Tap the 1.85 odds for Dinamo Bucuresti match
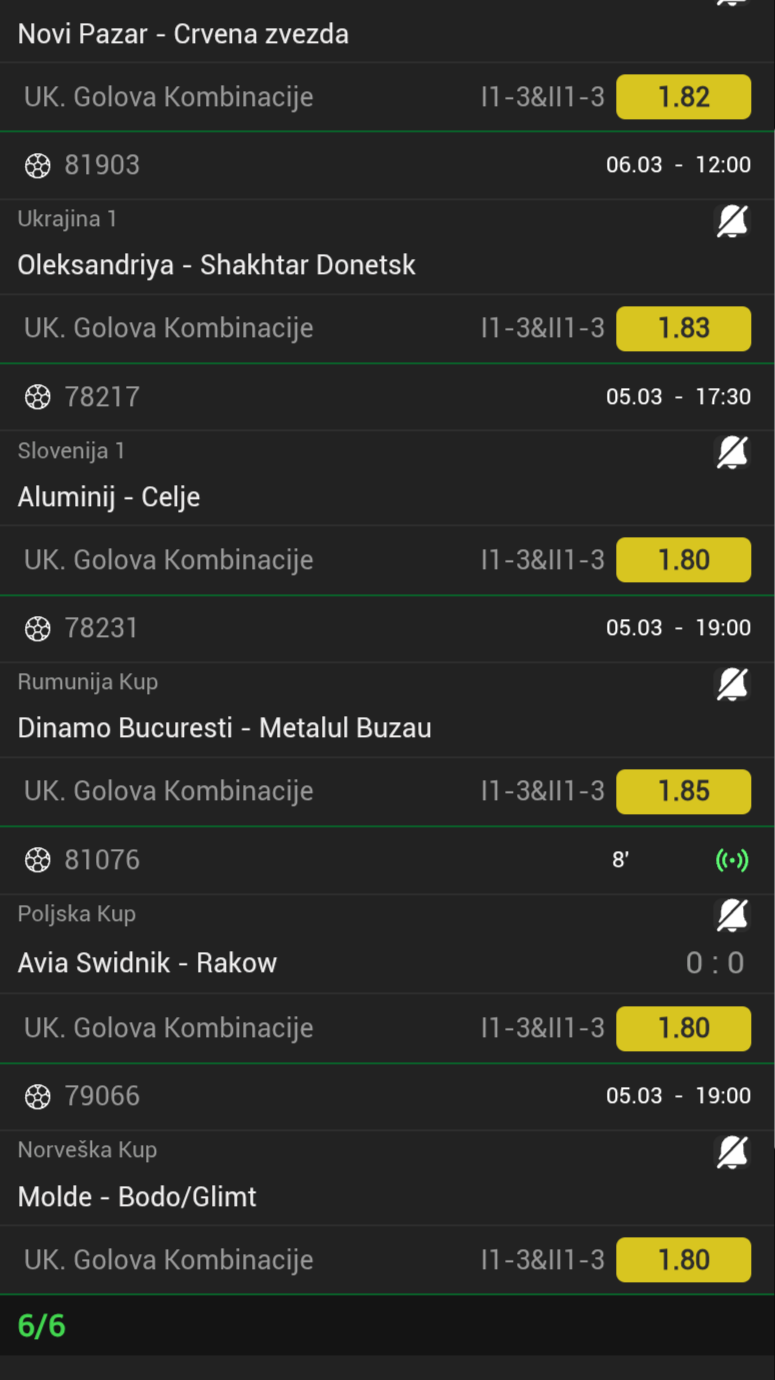 tap(683, 791)
